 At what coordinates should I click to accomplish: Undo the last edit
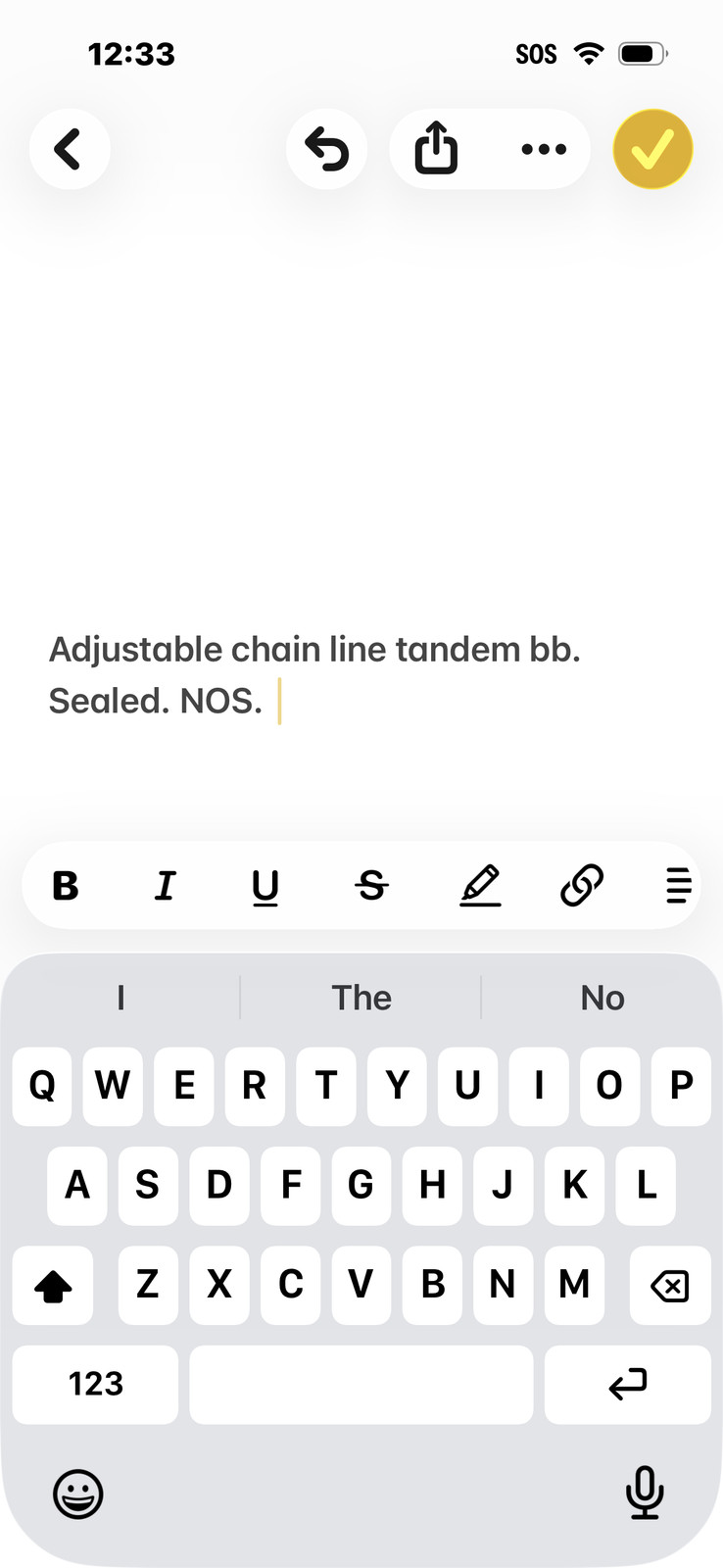[327, 149]
